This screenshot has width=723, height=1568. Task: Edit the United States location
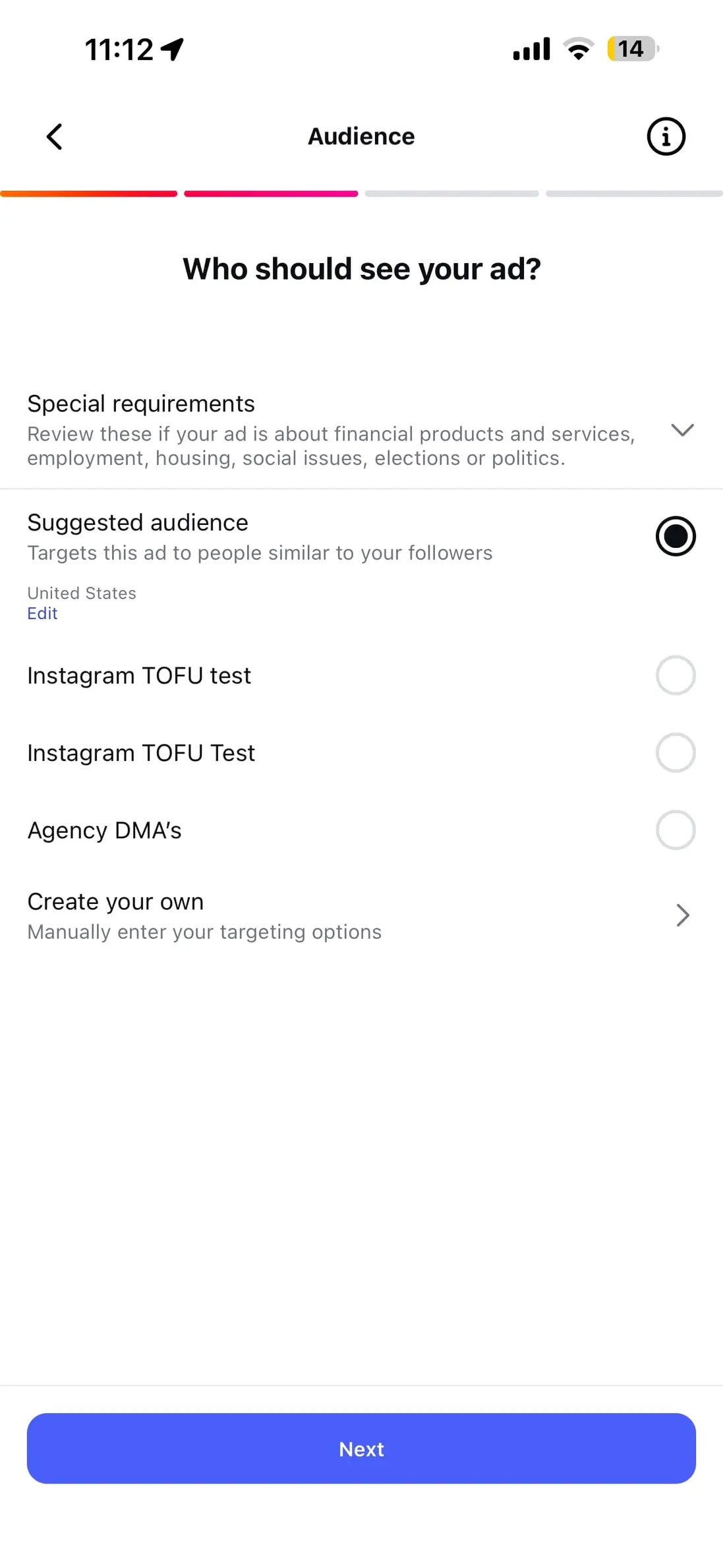click(x=42, y=613)
